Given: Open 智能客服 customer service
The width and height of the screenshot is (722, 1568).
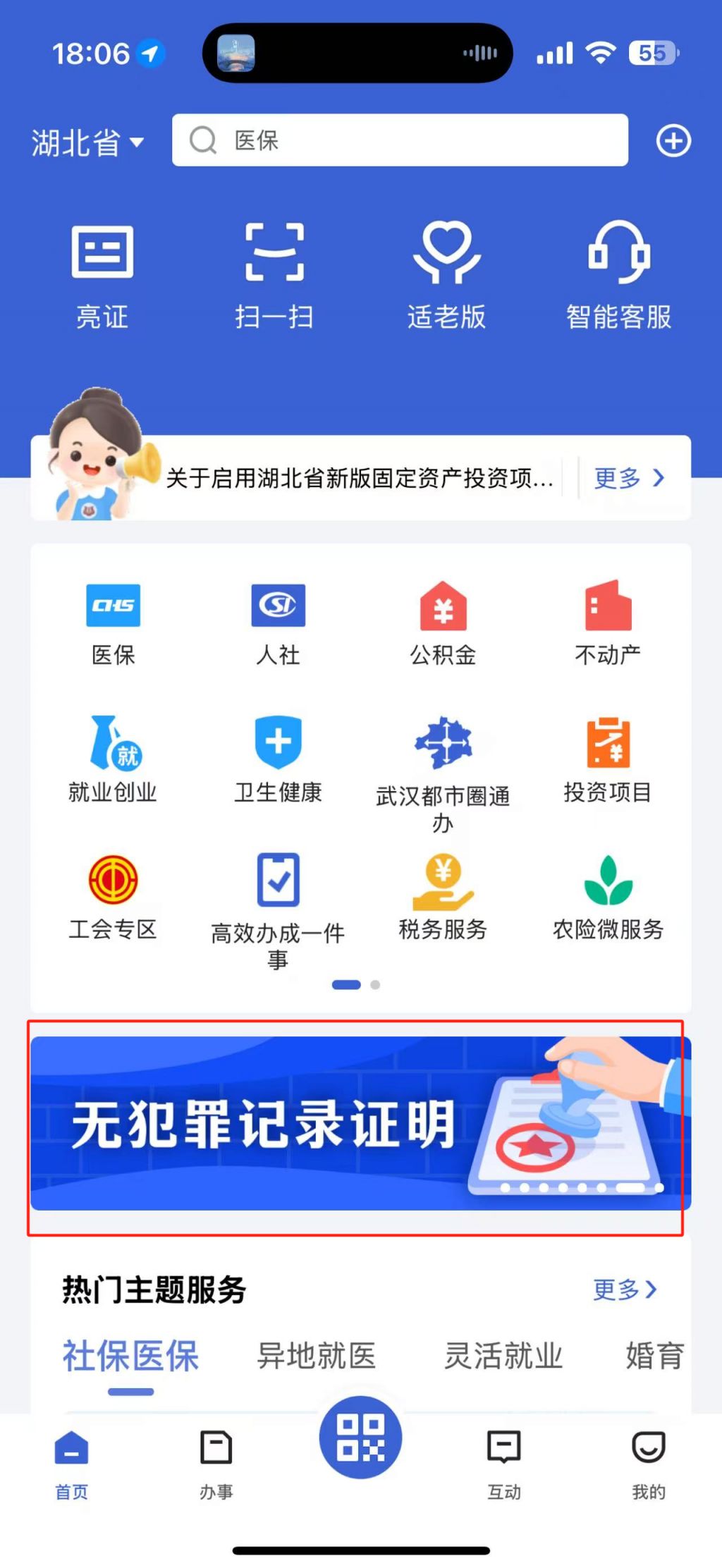Looking at the screenshot, I should (x=618, y=275).
